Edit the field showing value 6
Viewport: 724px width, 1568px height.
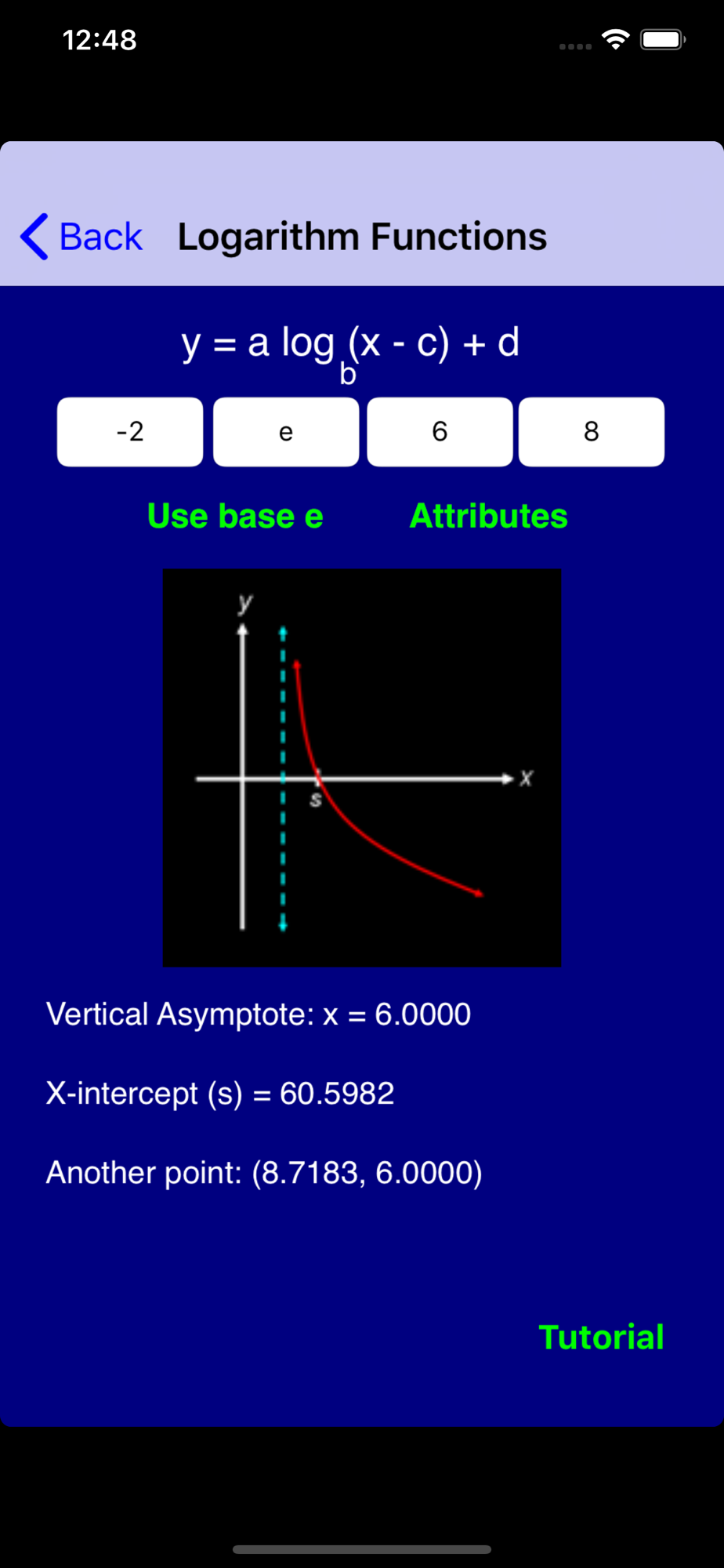point(440,432)
